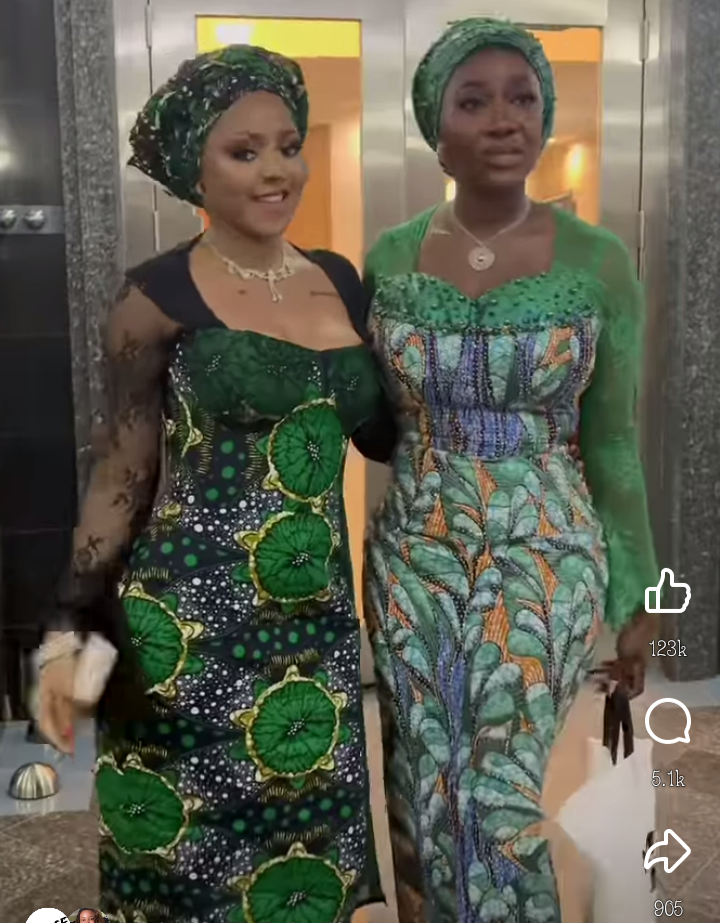Like this video with the thumbs-up icon
Image resolution: width=720 pixels, height=923 pixels.
coord(667,593)
